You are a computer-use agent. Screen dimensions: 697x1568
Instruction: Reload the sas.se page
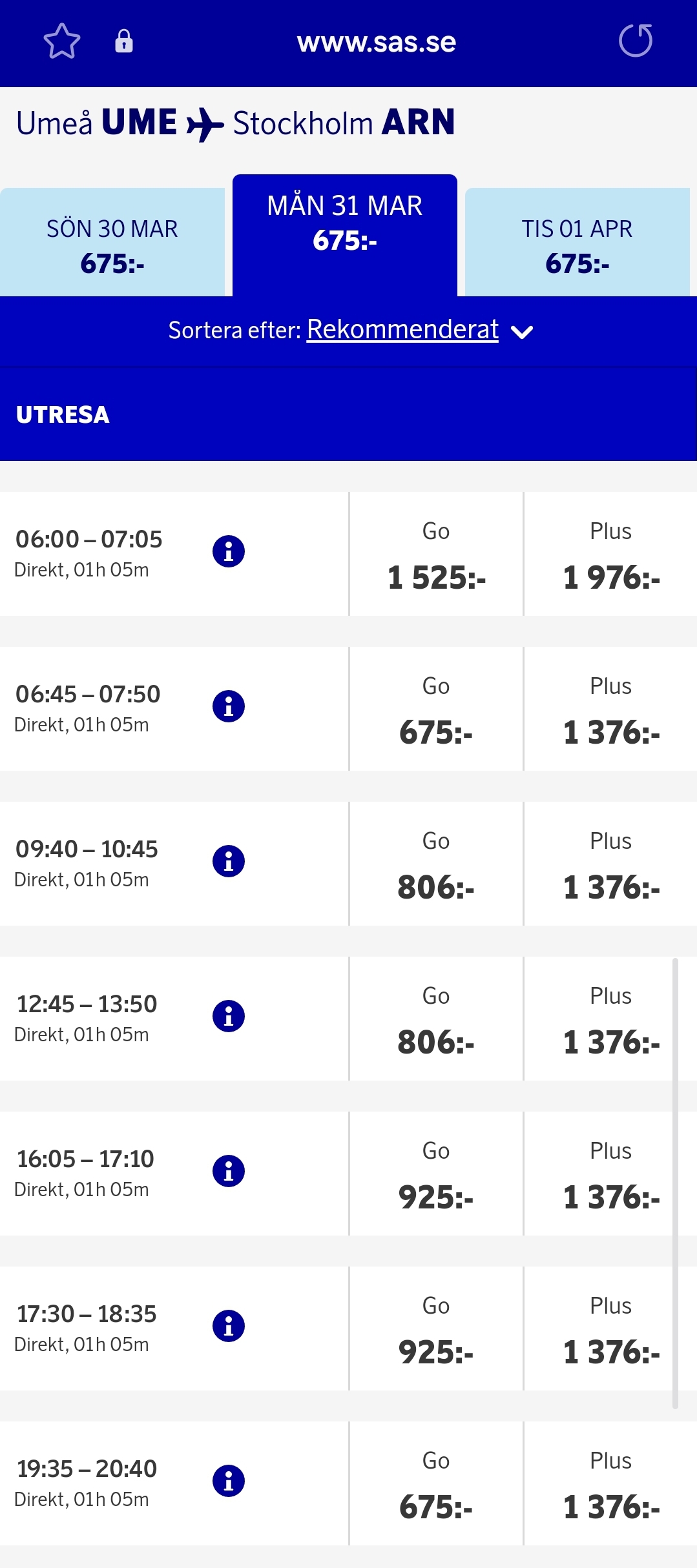635,41
